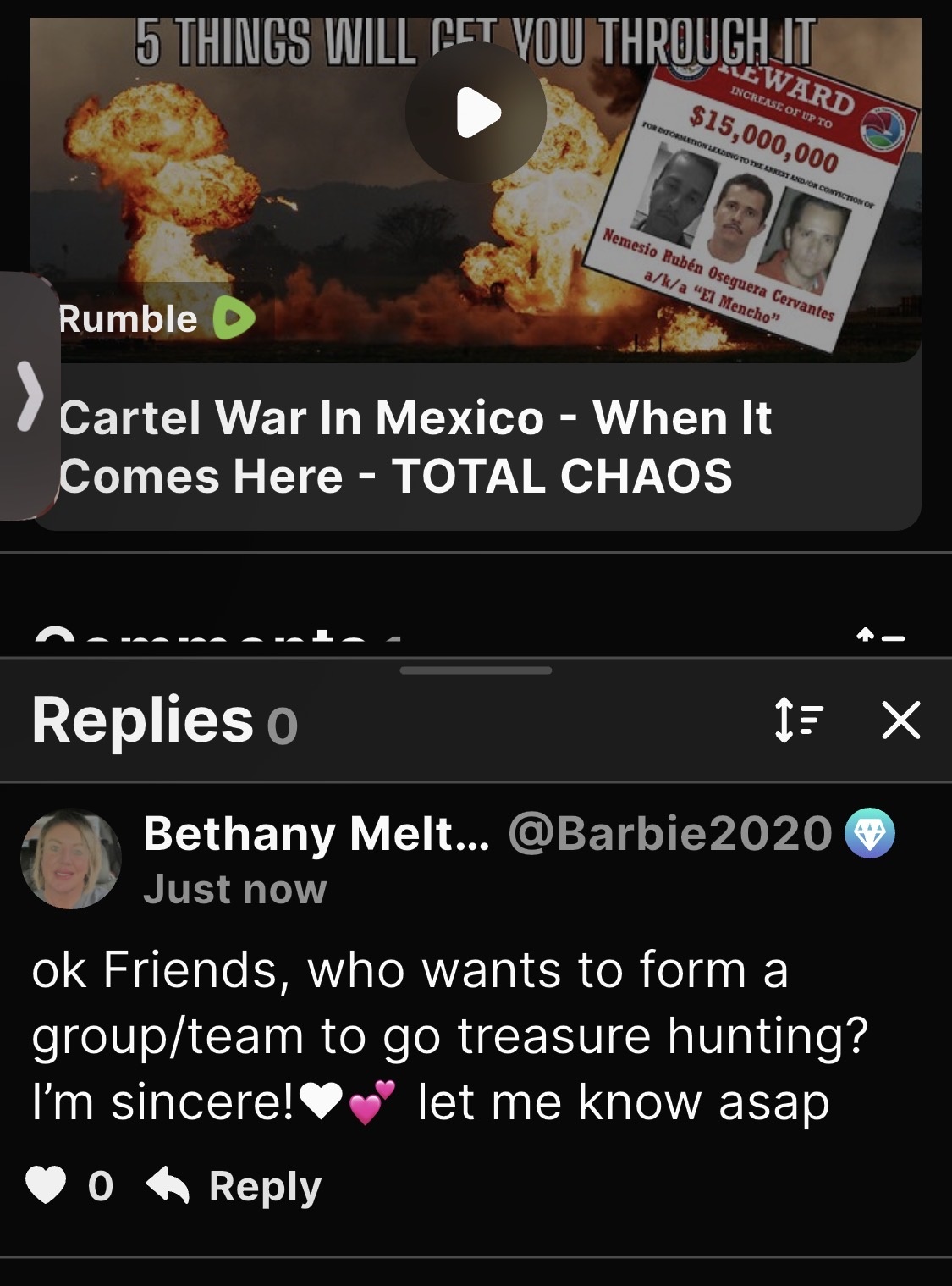The image size is (952, 1286).
Task: Like Bethany's treasure hunting comment
Action: tap(46, 1185)
